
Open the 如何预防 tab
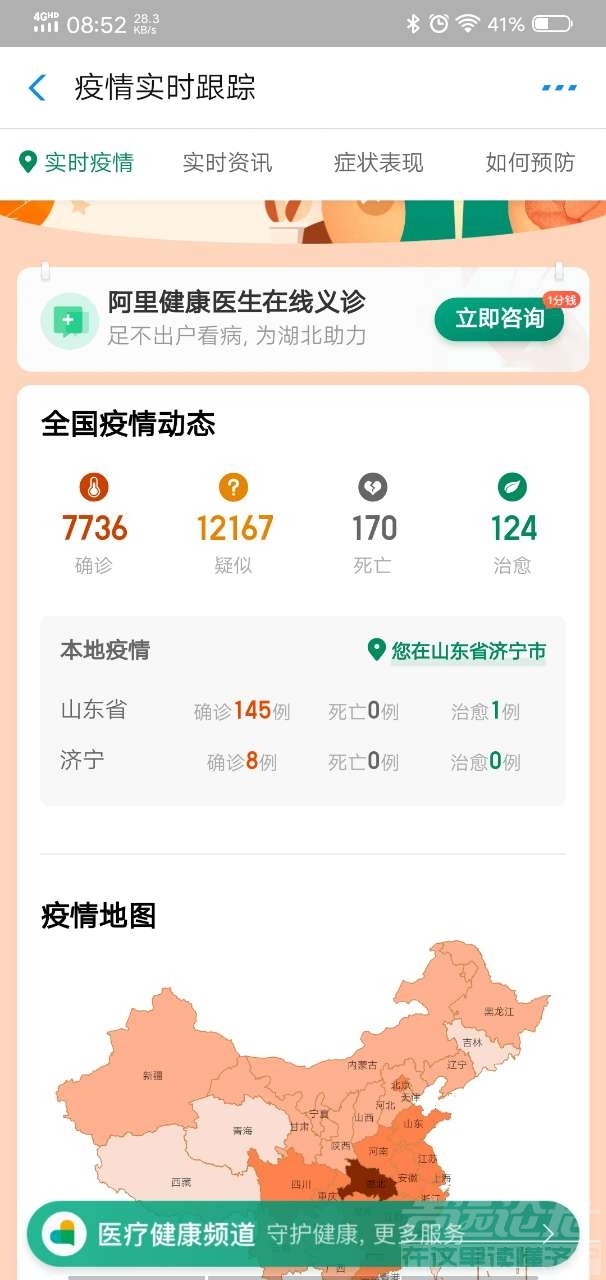tap(530, 162)
